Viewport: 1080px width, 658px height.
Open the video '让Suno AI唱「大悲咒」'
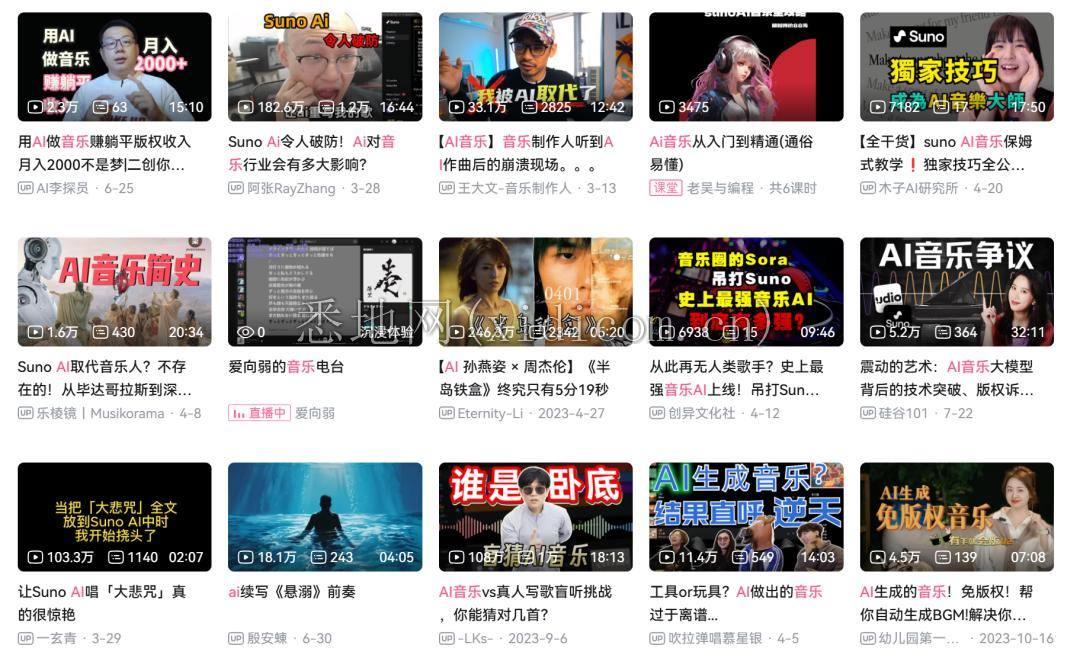tap(114, 517)
